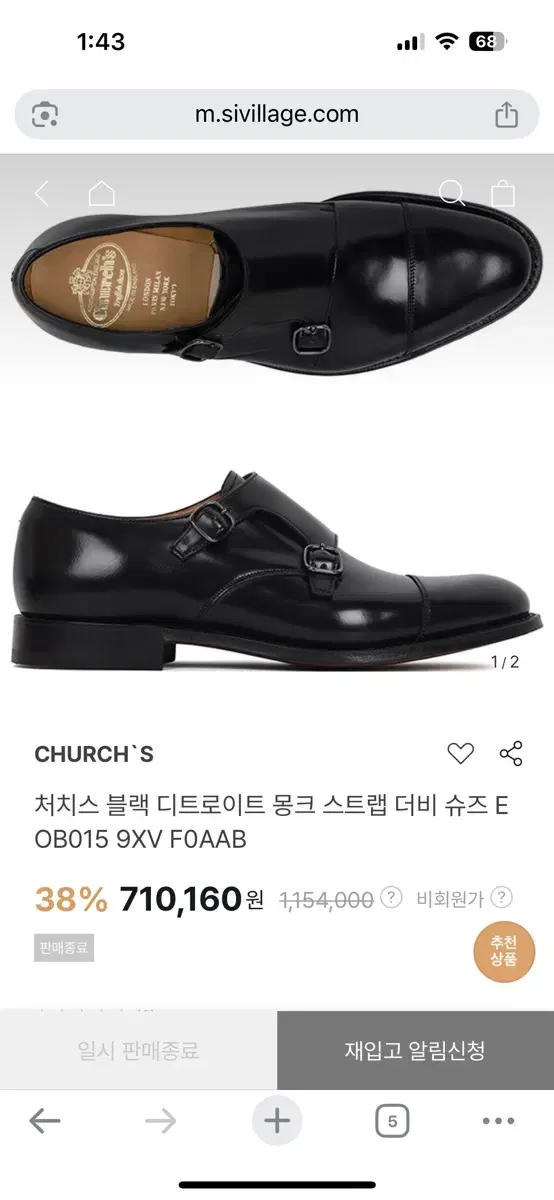Share the page from the browser address bar
554x1200 pixels.
507,114
